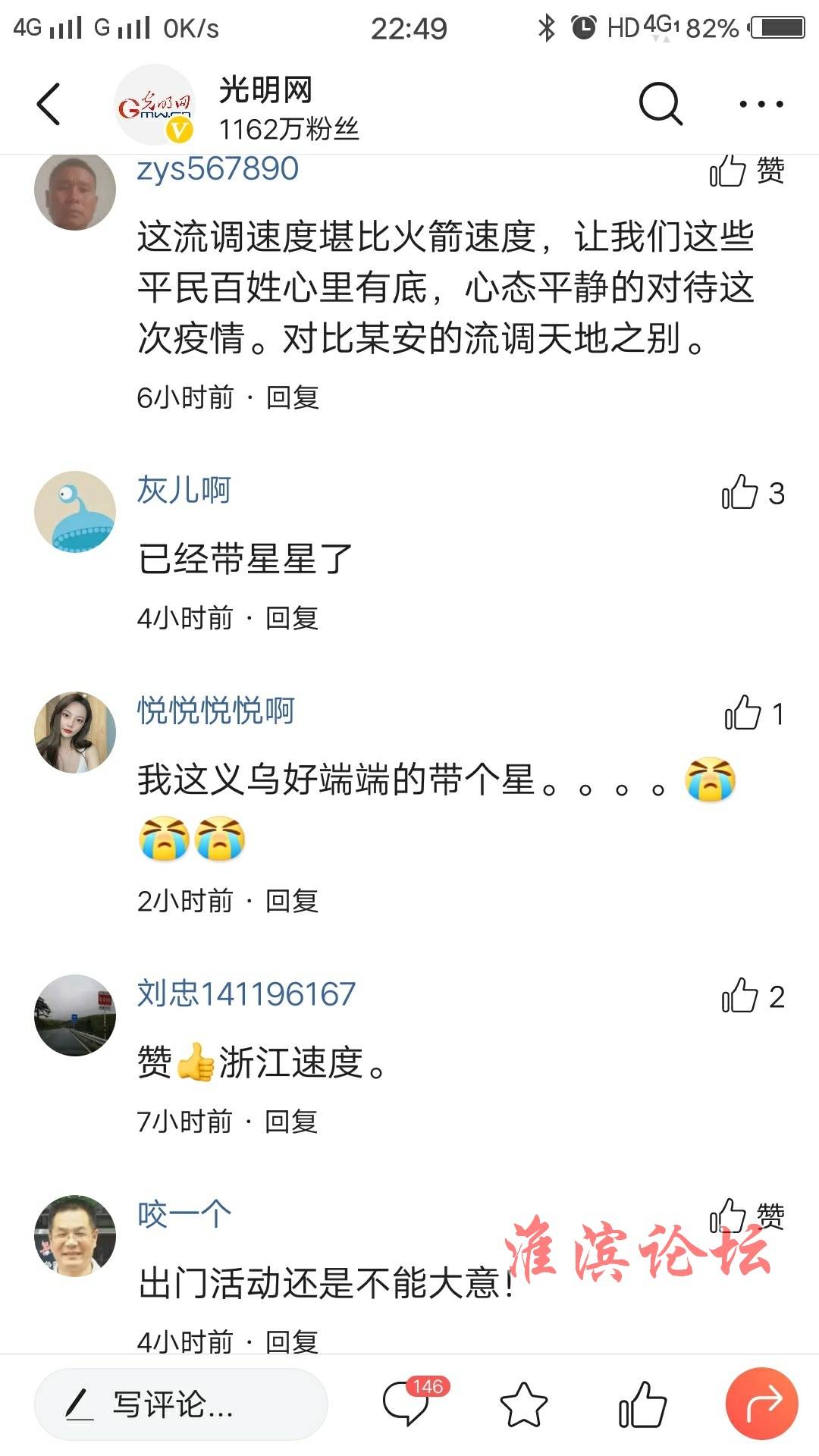View 灰儿啊's profile username
The width and height of the screenshot is (819, 1456).
click(x=184, y=490)
